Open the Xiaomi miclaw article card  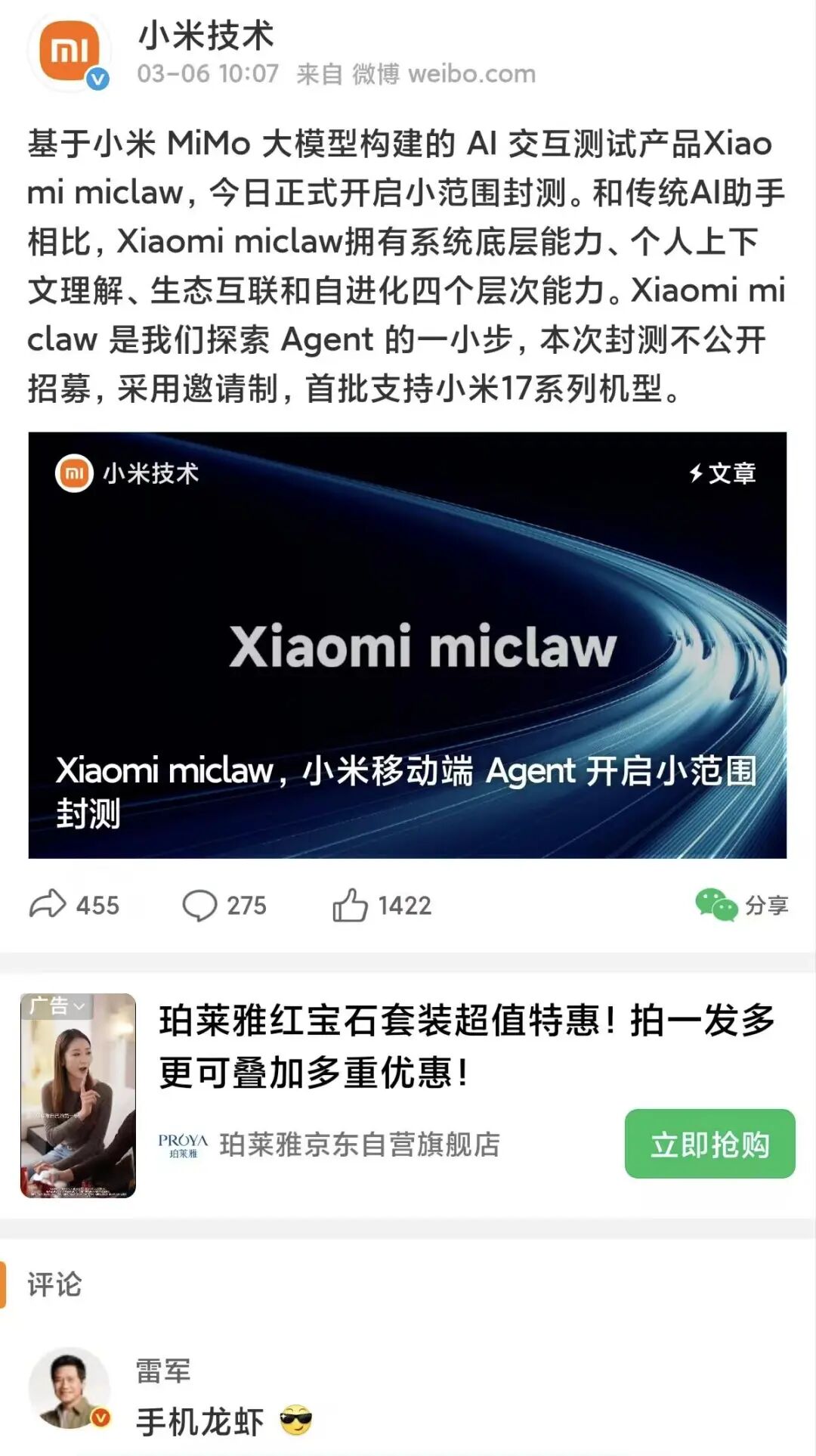pos(407,645)
